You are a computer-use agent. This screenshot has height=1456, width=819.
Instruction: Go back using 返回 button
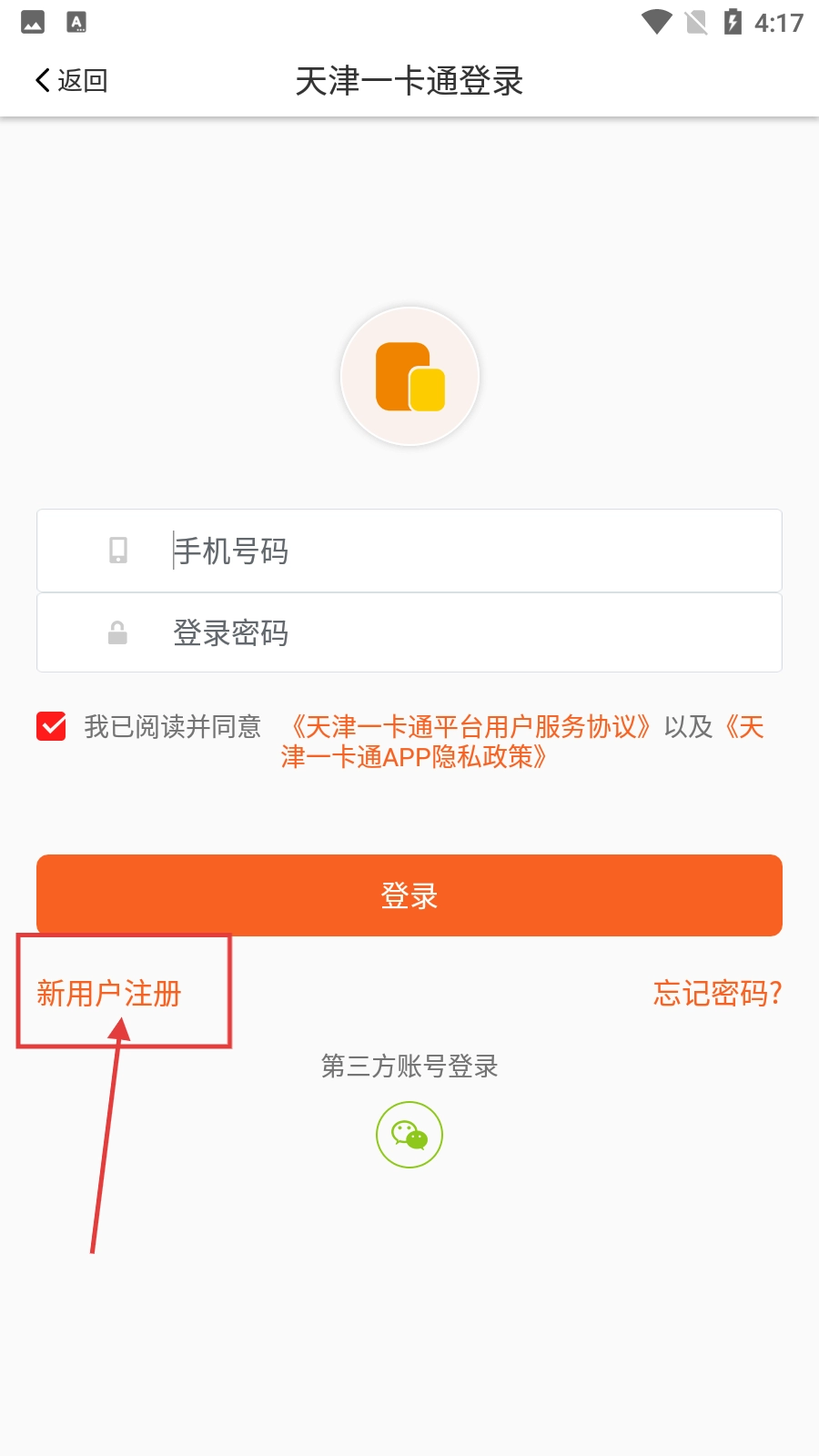click(71, 80)
